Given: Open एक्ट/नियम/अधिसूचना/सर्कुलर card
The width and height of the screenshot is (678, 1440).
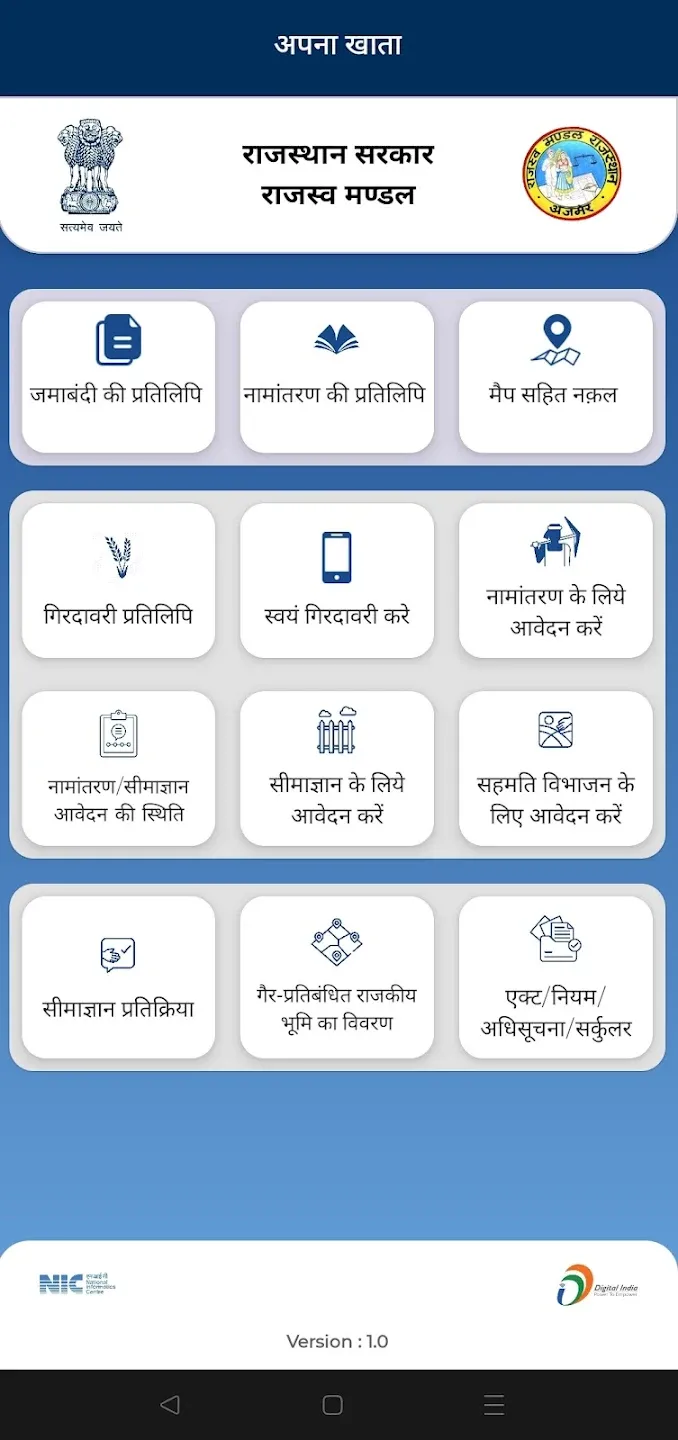Looking at the screenshot, I should click(x=555, y=976).
